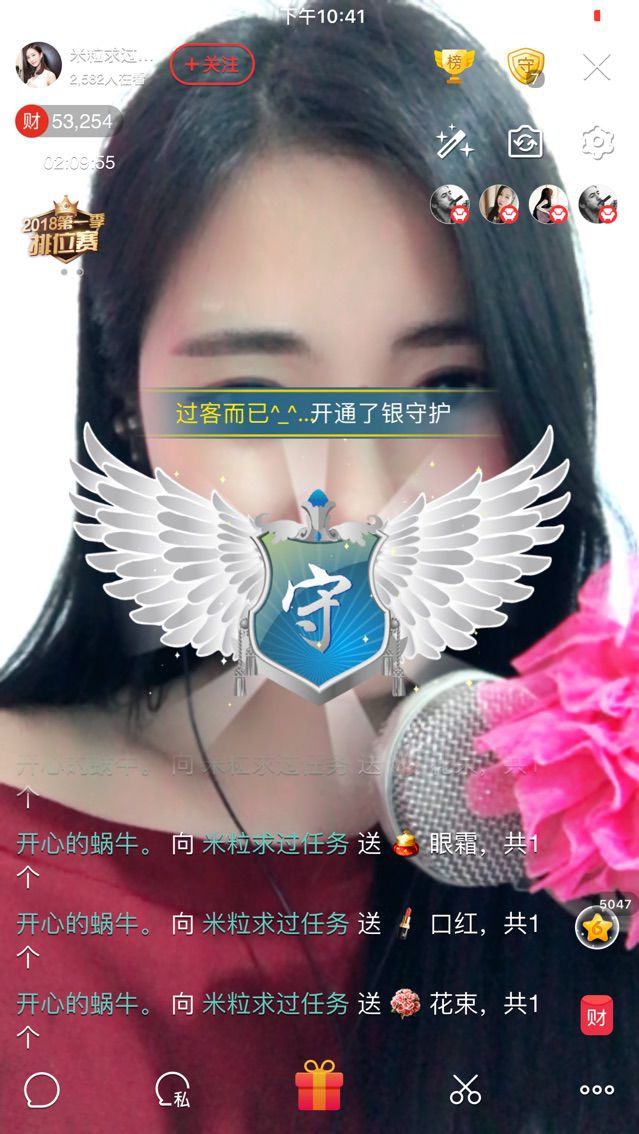639x1134 pixels.
Task: Open the magic wand beauty effects
Action: (455, 142)
